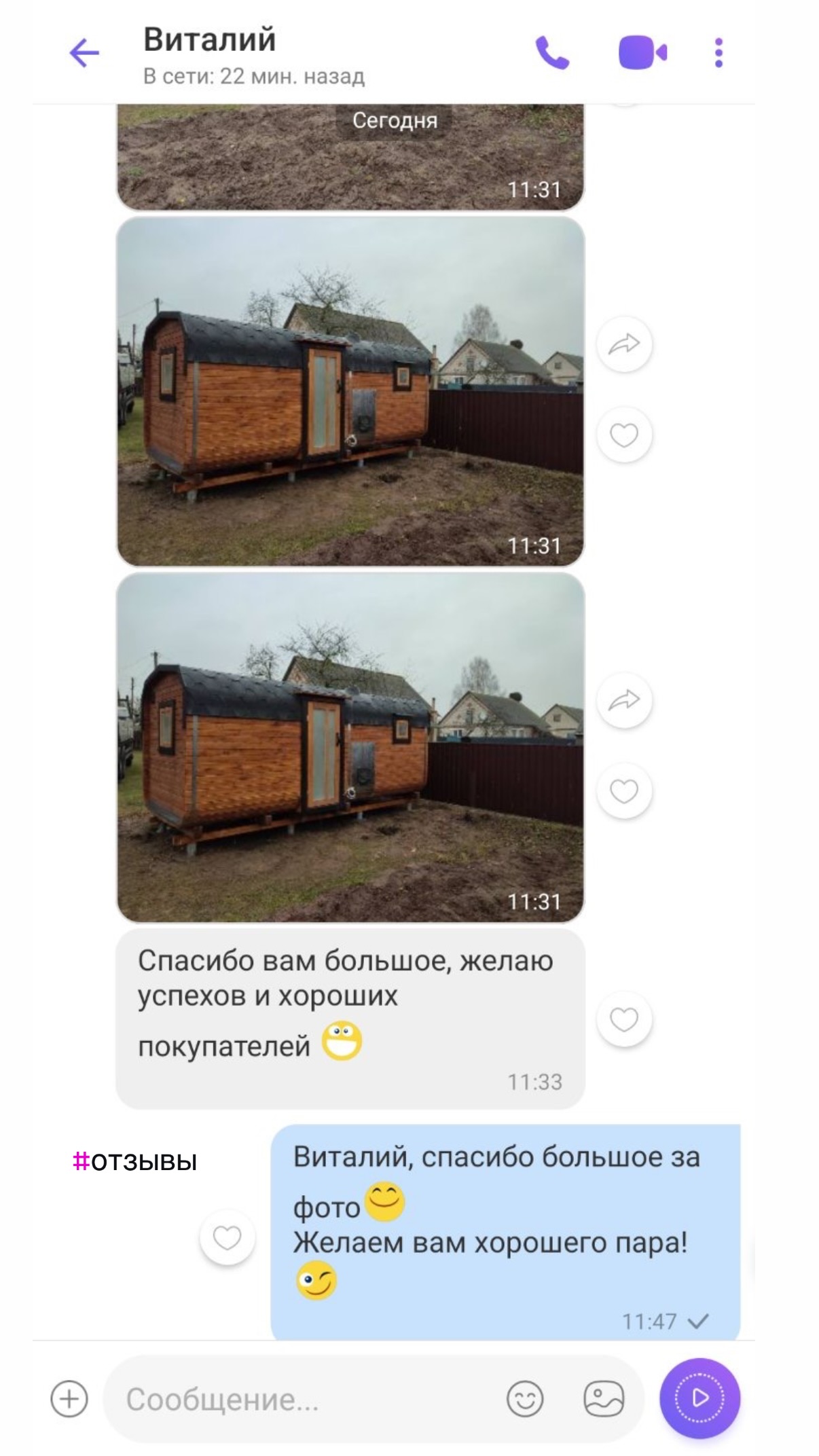819x1456 pixels.
Task: Like the "Виталий, спасибо большое за фото" message
Action: [x=227, y=1237]
